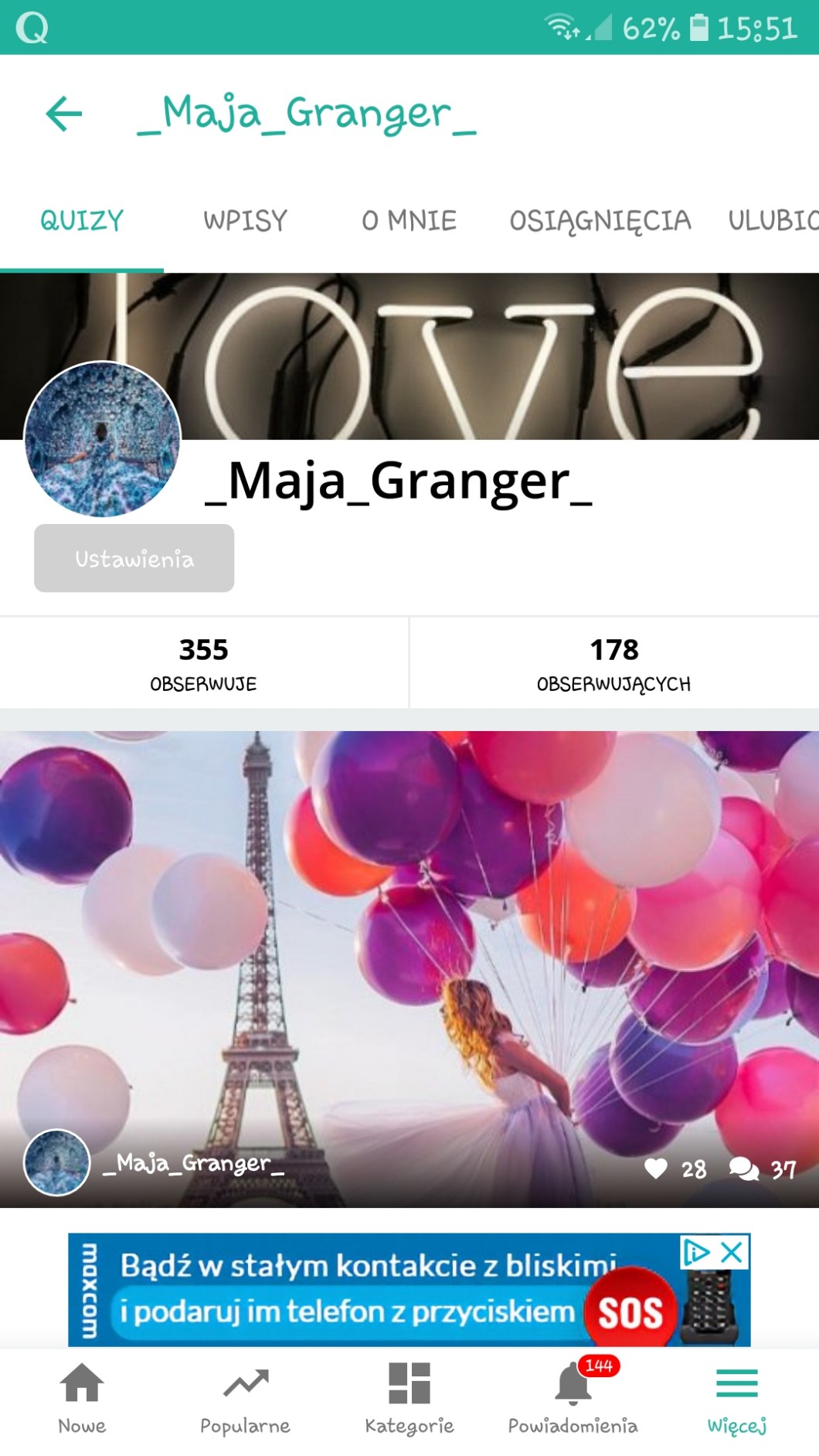This screenshot has height=1456, width=819.
Task: Go to the Nowe tab
Action: (x=82, y=1399)
